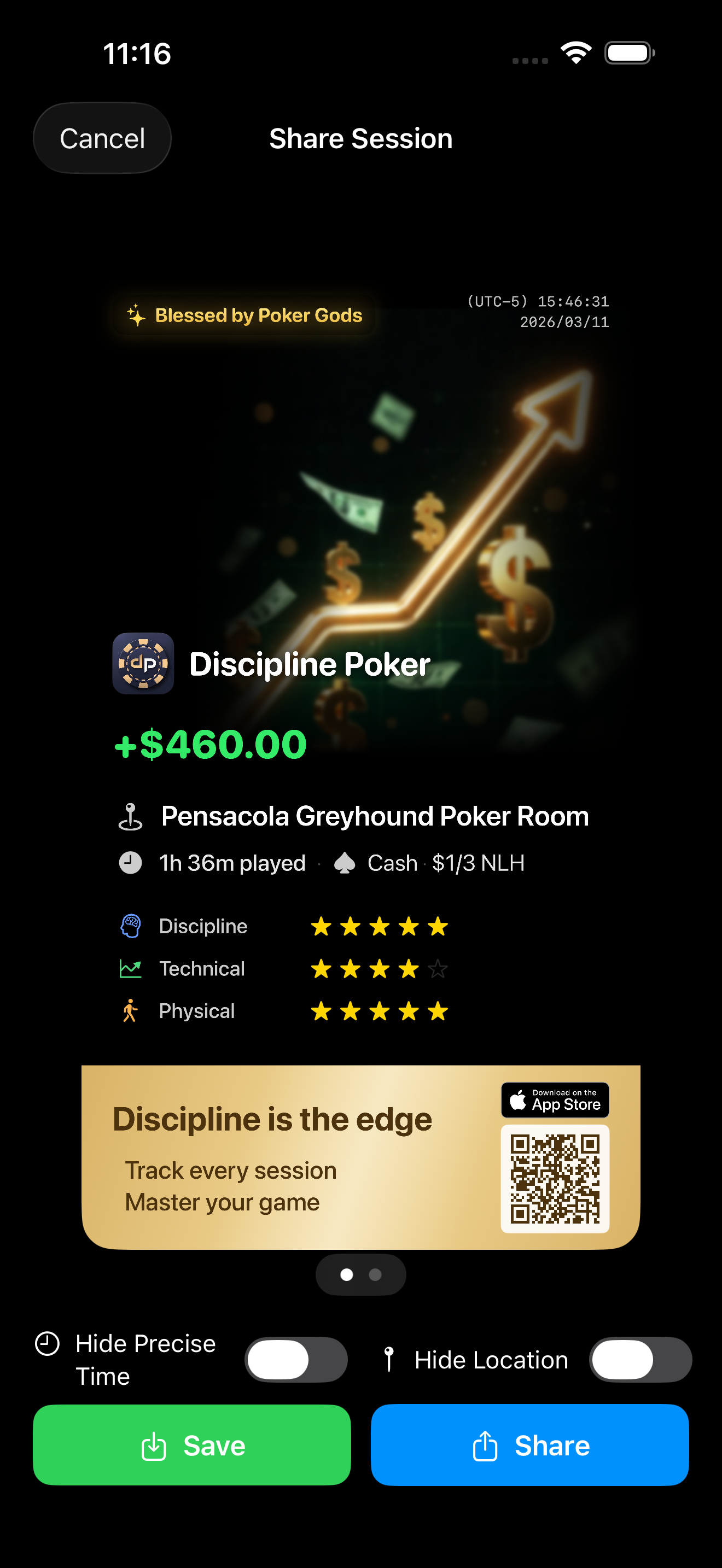
Task: Toggle the Hide Precise Time switch
Action: click(x=296, y=1359)
